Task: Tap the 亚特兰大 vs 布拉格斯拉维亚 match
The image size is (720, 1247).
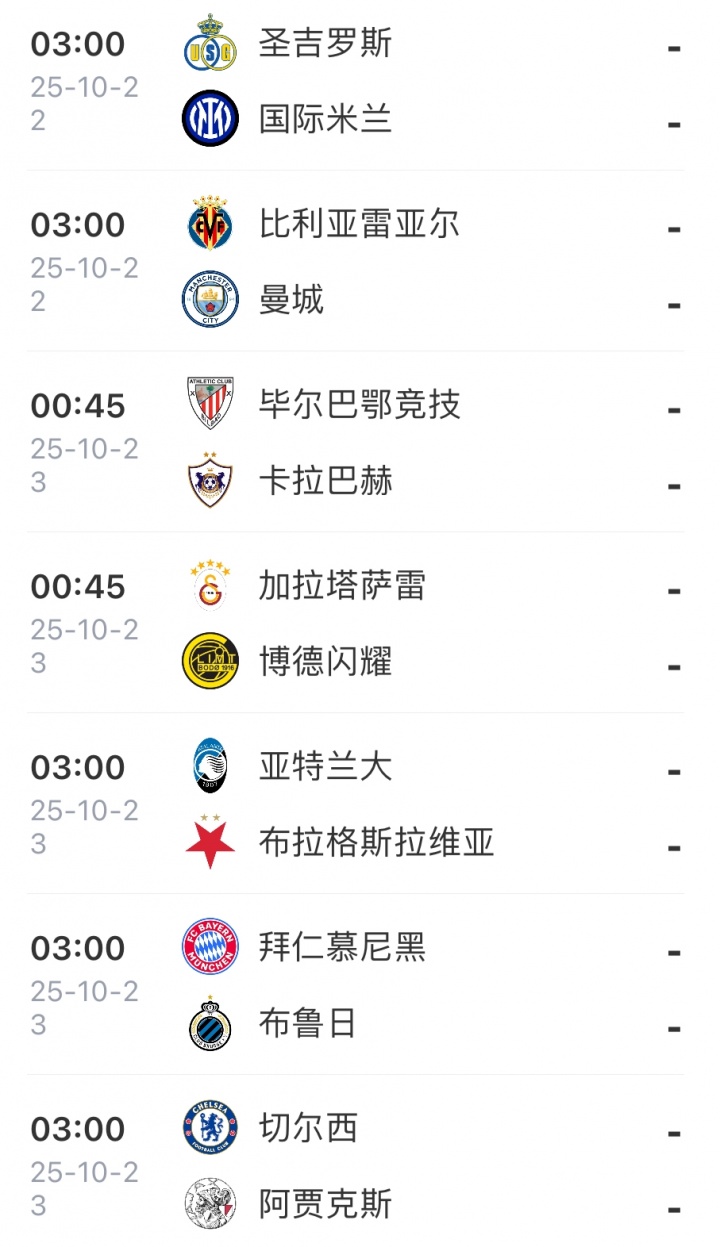Action: pyautogui.click(x=360, y=805)
